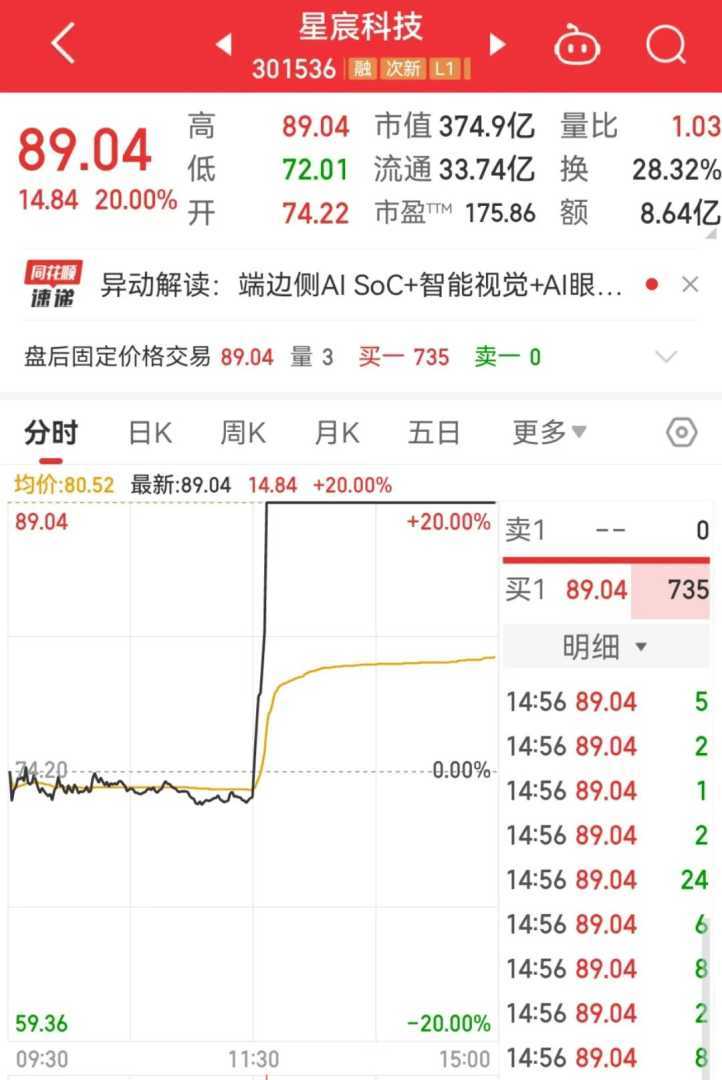Dismiss the 异动解读 banner

click(690, 285)
